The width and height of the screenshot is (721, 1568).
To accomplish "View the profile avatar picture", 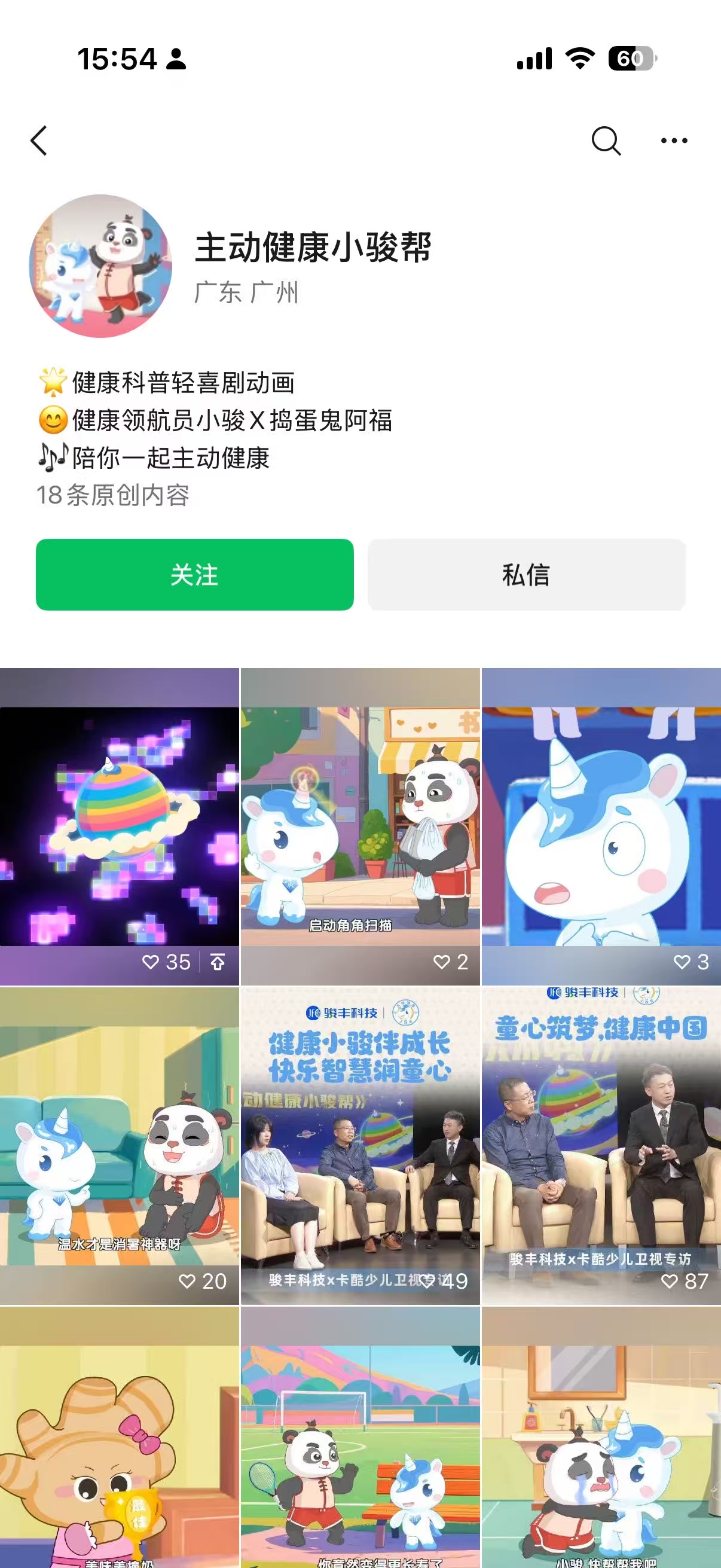I will point(100,266).
